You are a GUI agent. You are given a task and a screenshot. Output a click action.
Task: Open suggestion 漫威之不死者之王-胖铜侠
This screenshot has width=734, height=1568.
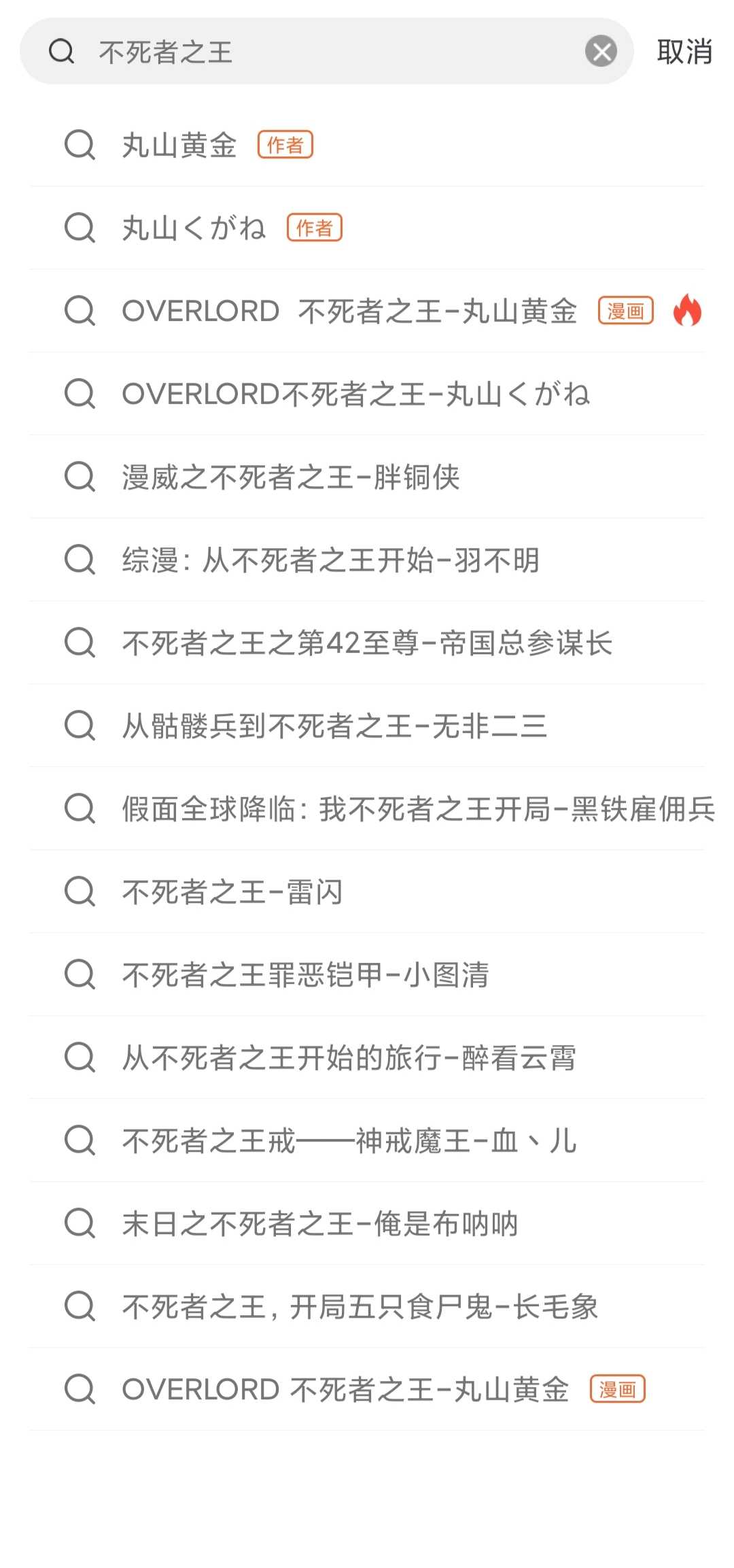(367, 477)
